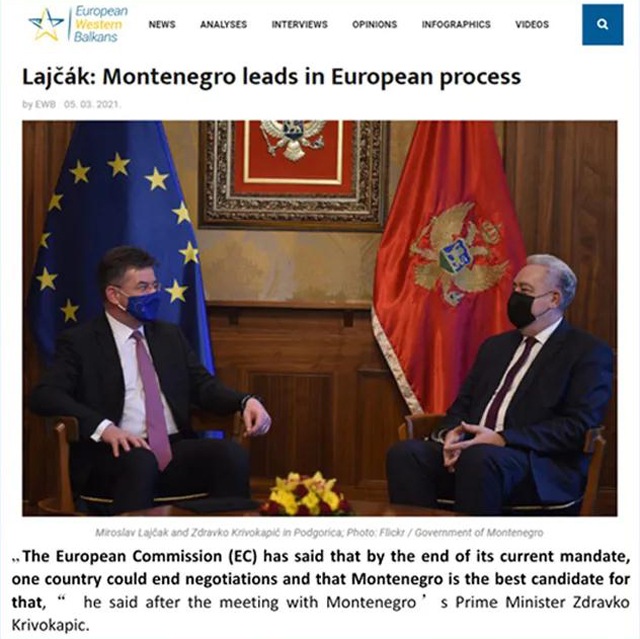The width and height of the screenshot is (640, 639).
Task: Open the Videos section
Action: (532, 25)
